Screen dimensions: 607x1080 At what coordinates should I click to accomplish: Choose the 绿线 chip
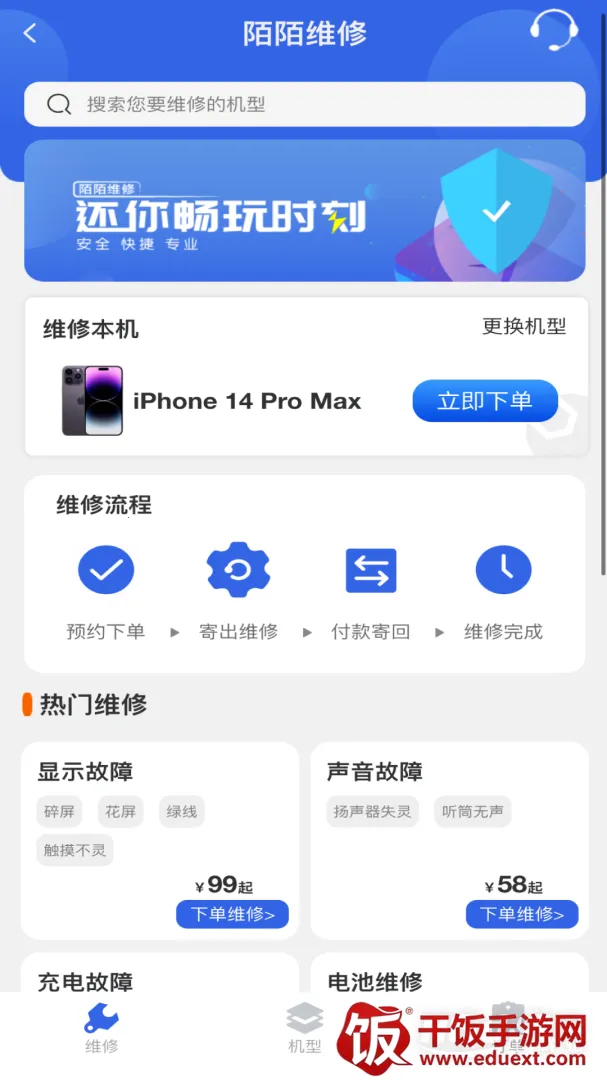181,811
